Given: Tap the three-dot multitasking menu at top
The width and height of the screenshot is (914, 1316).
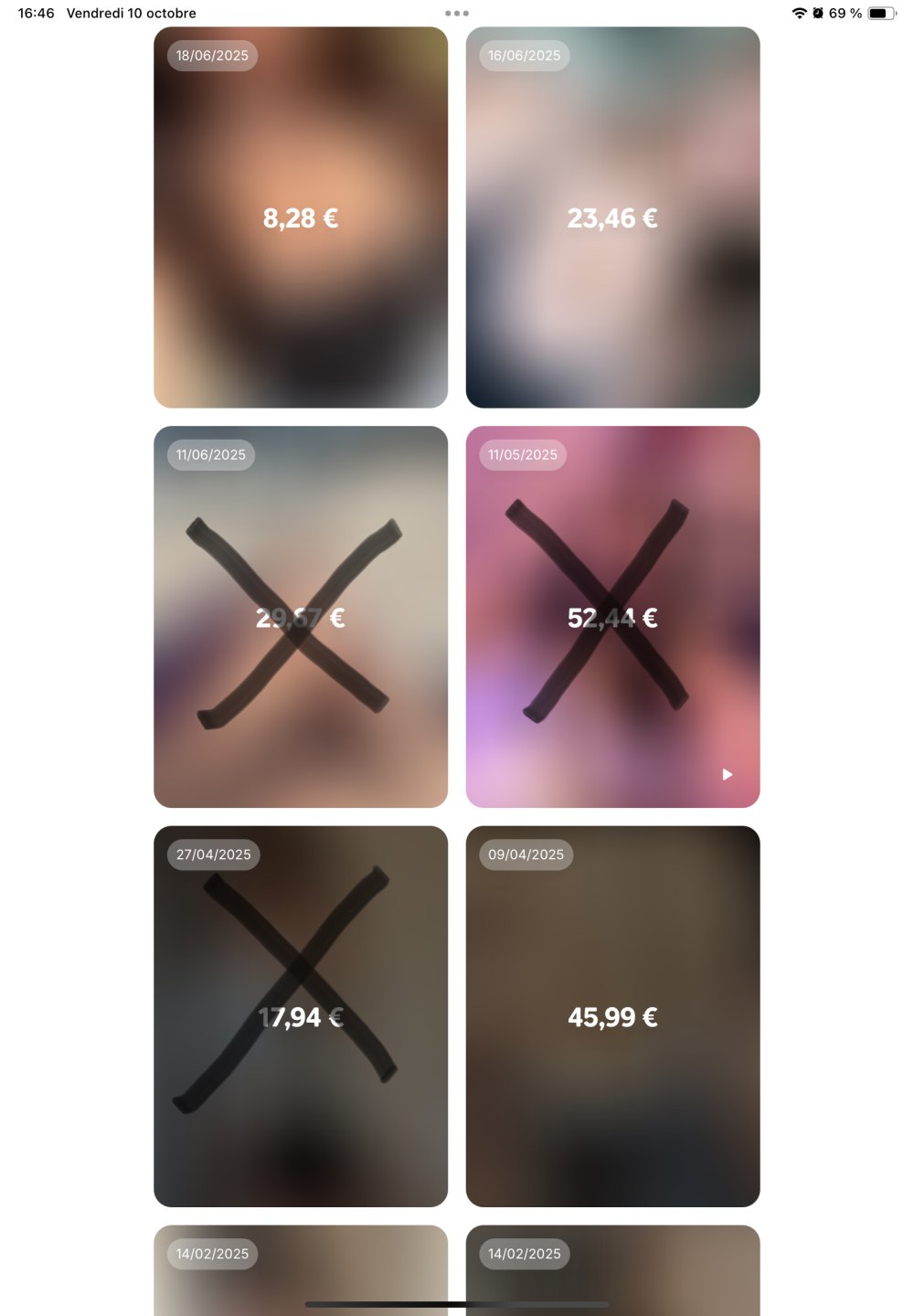Looking at the screenshot, I should (456, 13).
